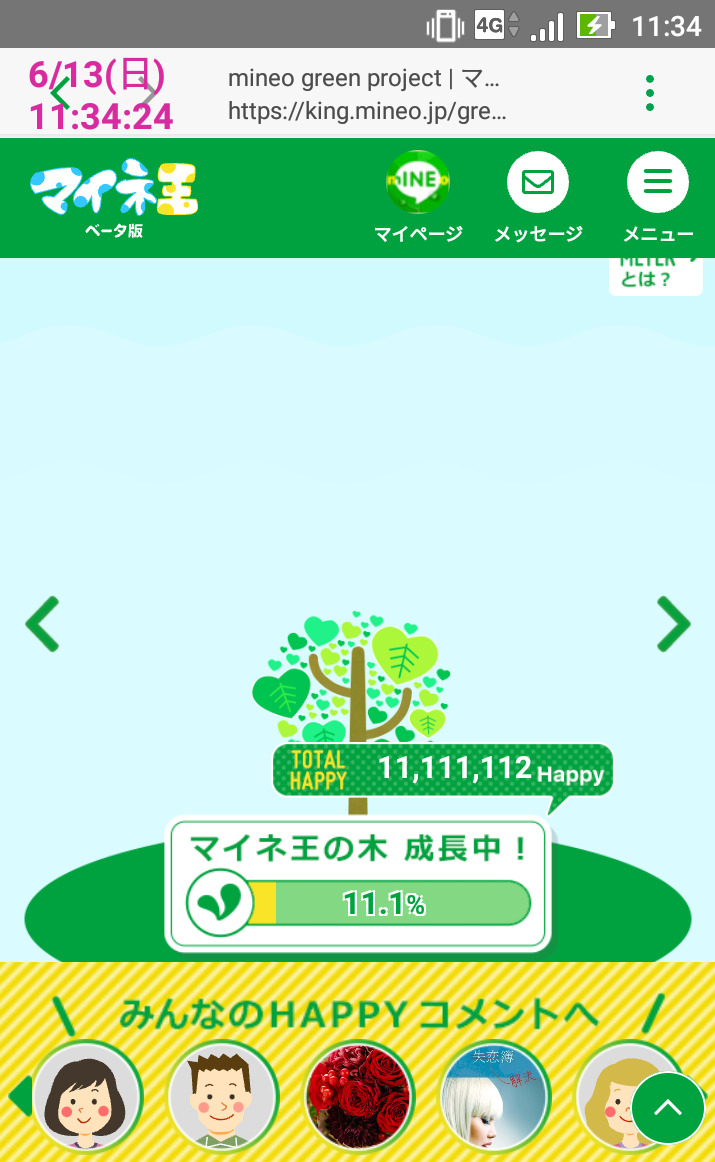Tap the scroll-to-top arrow button
Screen dimensions: 715x1162
[668, 1108]
